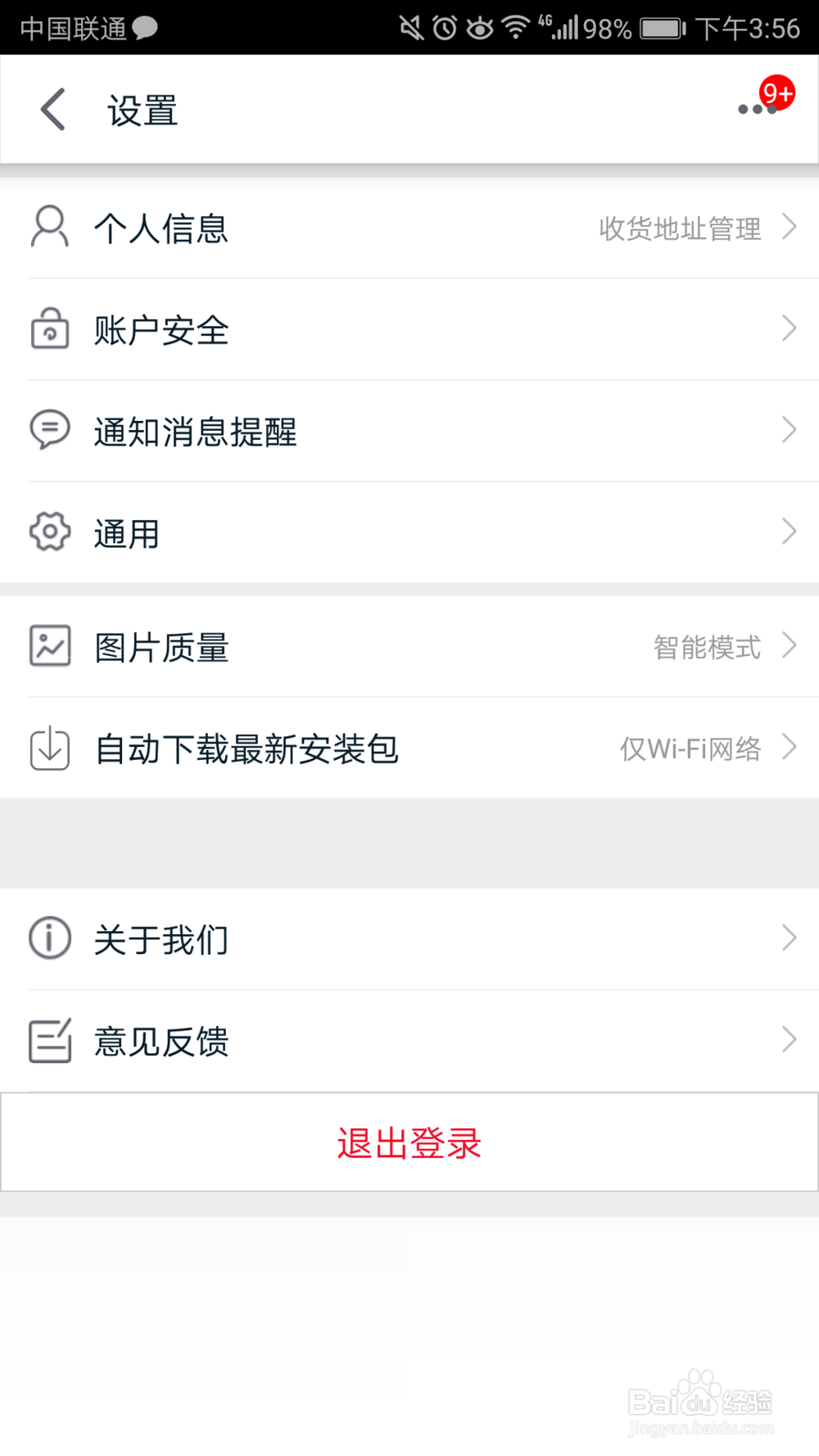This screenshot has width=819, height=1456.
Task: Open the 通用 settings row
Action: coord(409,533)
